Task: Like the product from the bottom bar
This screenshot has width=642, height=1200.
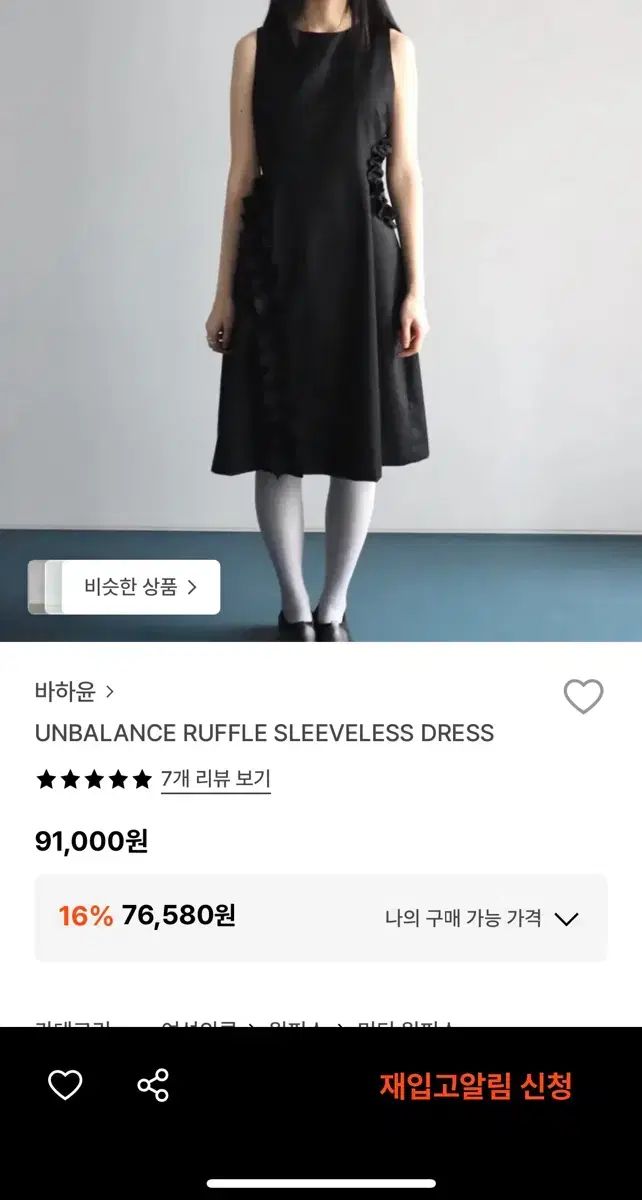Action: [65, 1085]
